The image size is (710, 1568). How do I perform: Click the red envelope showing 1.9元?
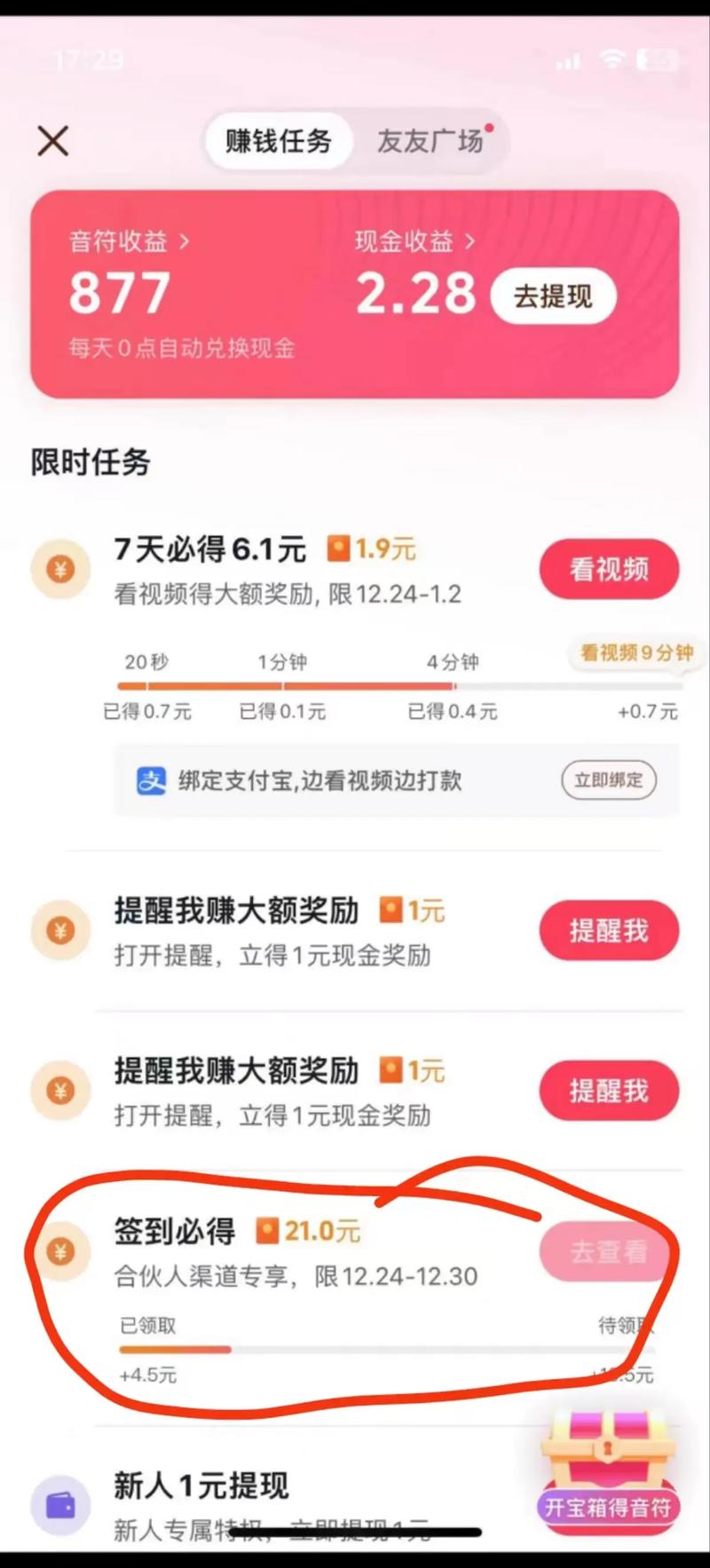(373, 549)
